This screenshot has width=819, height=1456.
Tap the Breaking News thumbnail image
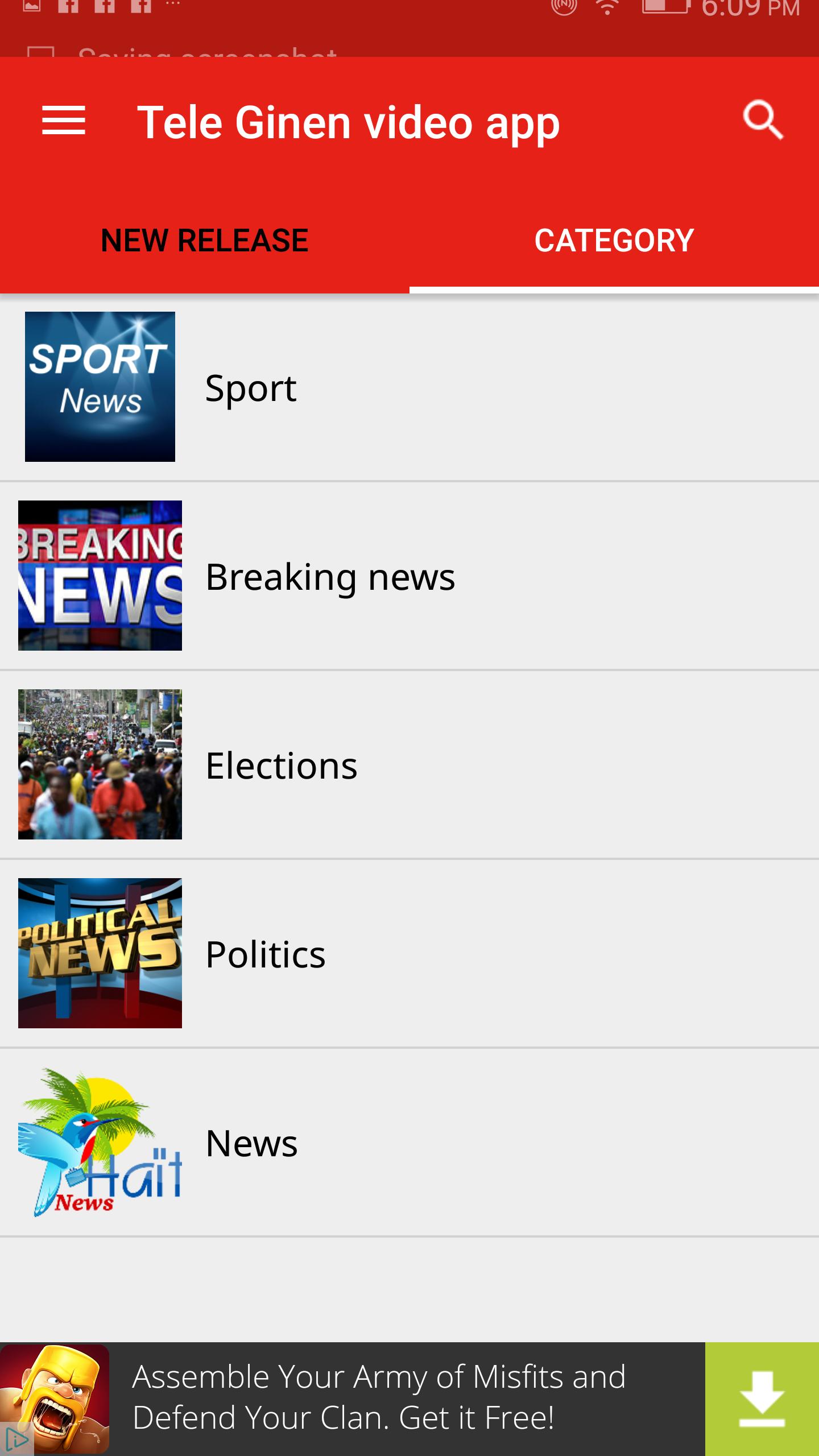(100, 576)
